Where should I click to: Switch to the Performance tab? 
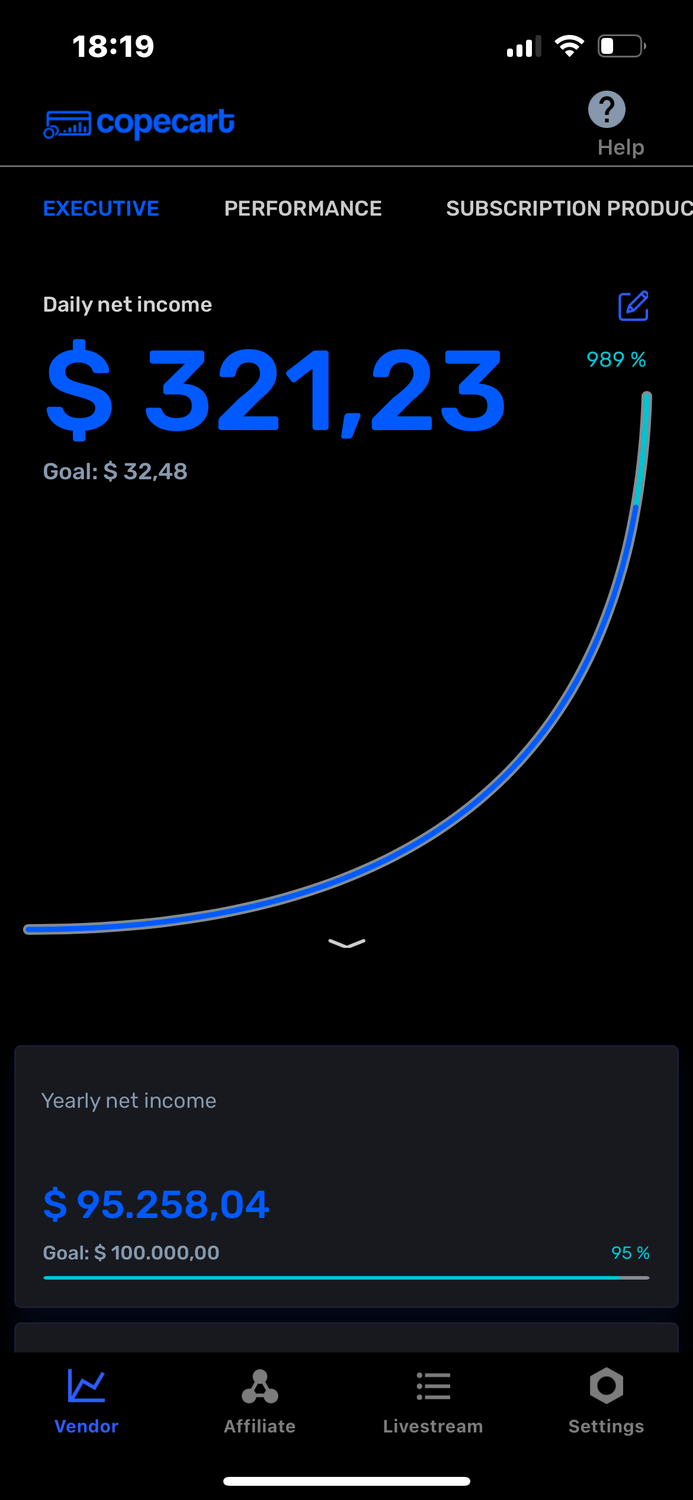pos(303,208)
